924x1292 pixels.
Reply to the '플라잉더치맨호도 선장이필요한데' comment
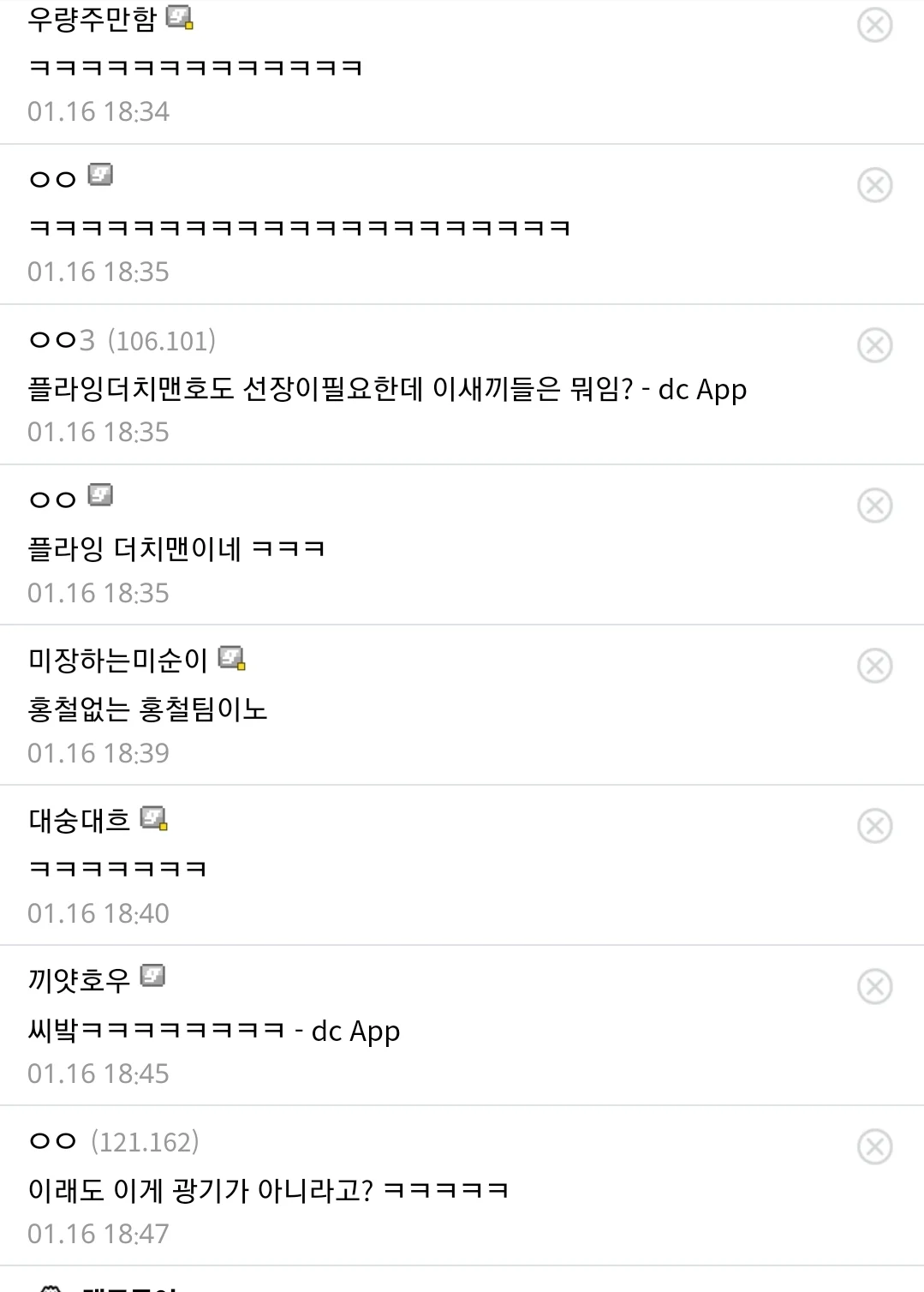coord(386,390)
